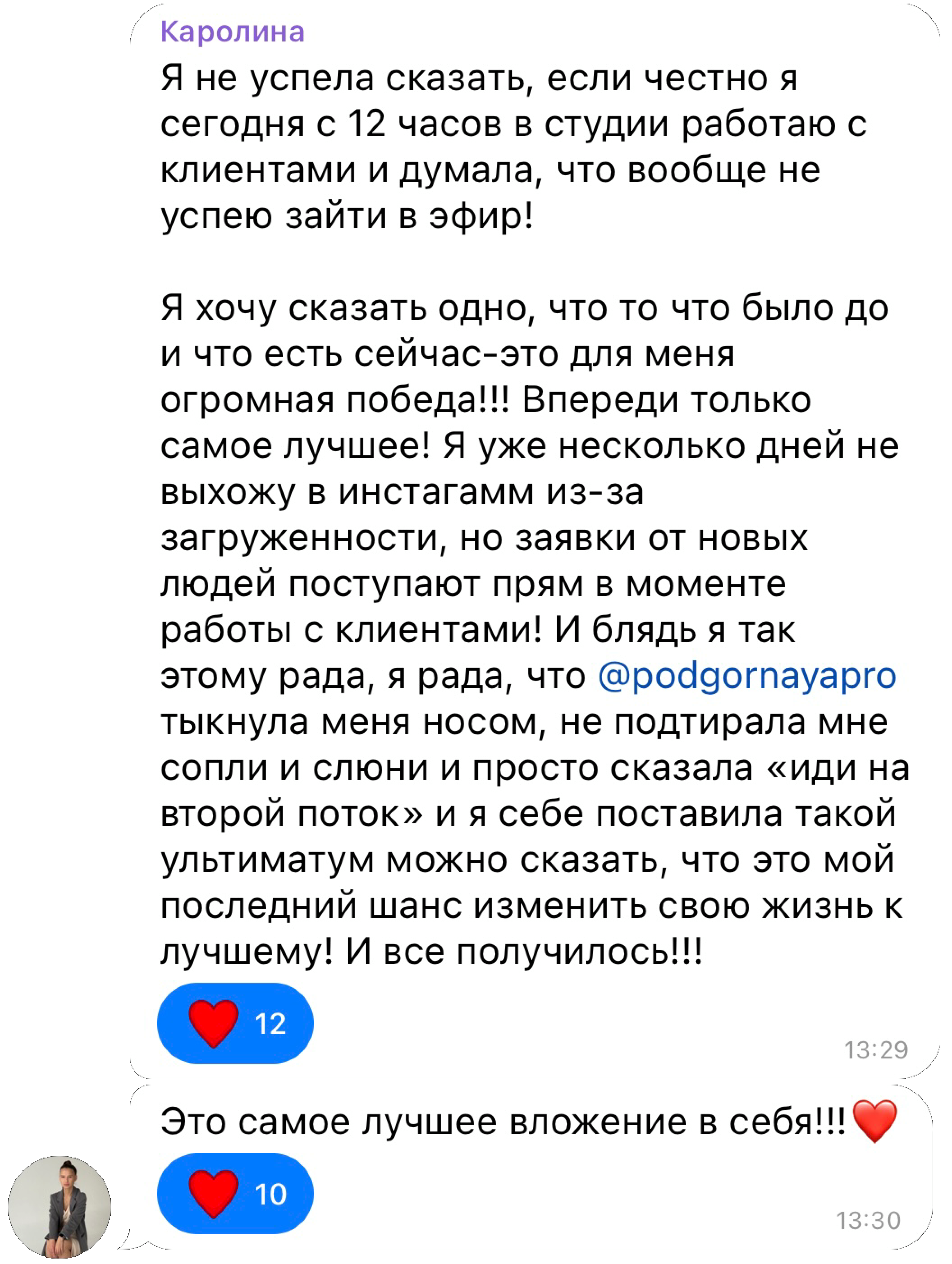Add heart reaction on the 13:30 message
This screenshot has height=1264, width=952.
point(235,1194)
